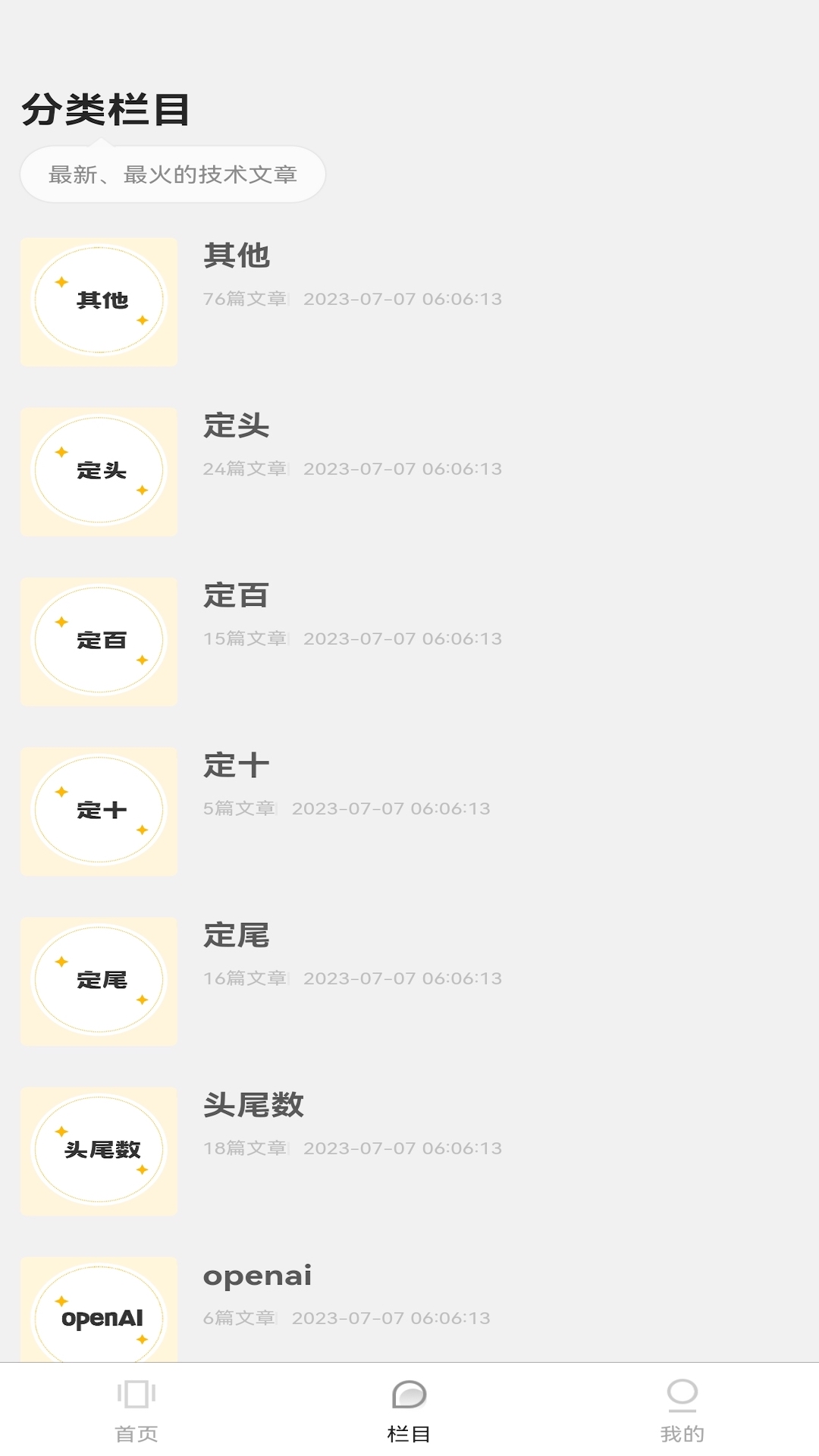
Task: Tap the 分类栏目 page title
Action: tap(106, 108)
